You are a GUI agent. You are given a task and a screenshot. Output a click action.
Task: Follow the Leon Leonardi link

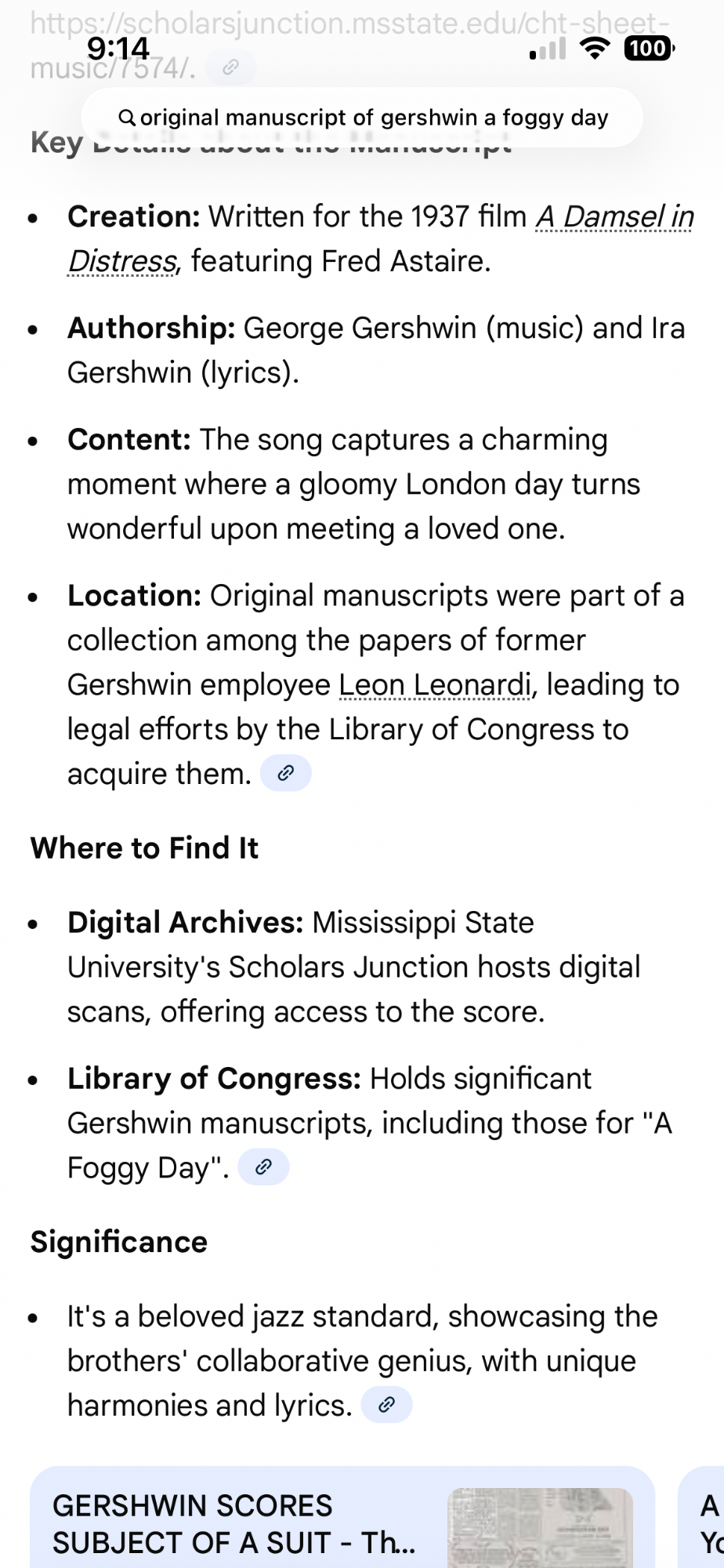click(x=435, y=685)
